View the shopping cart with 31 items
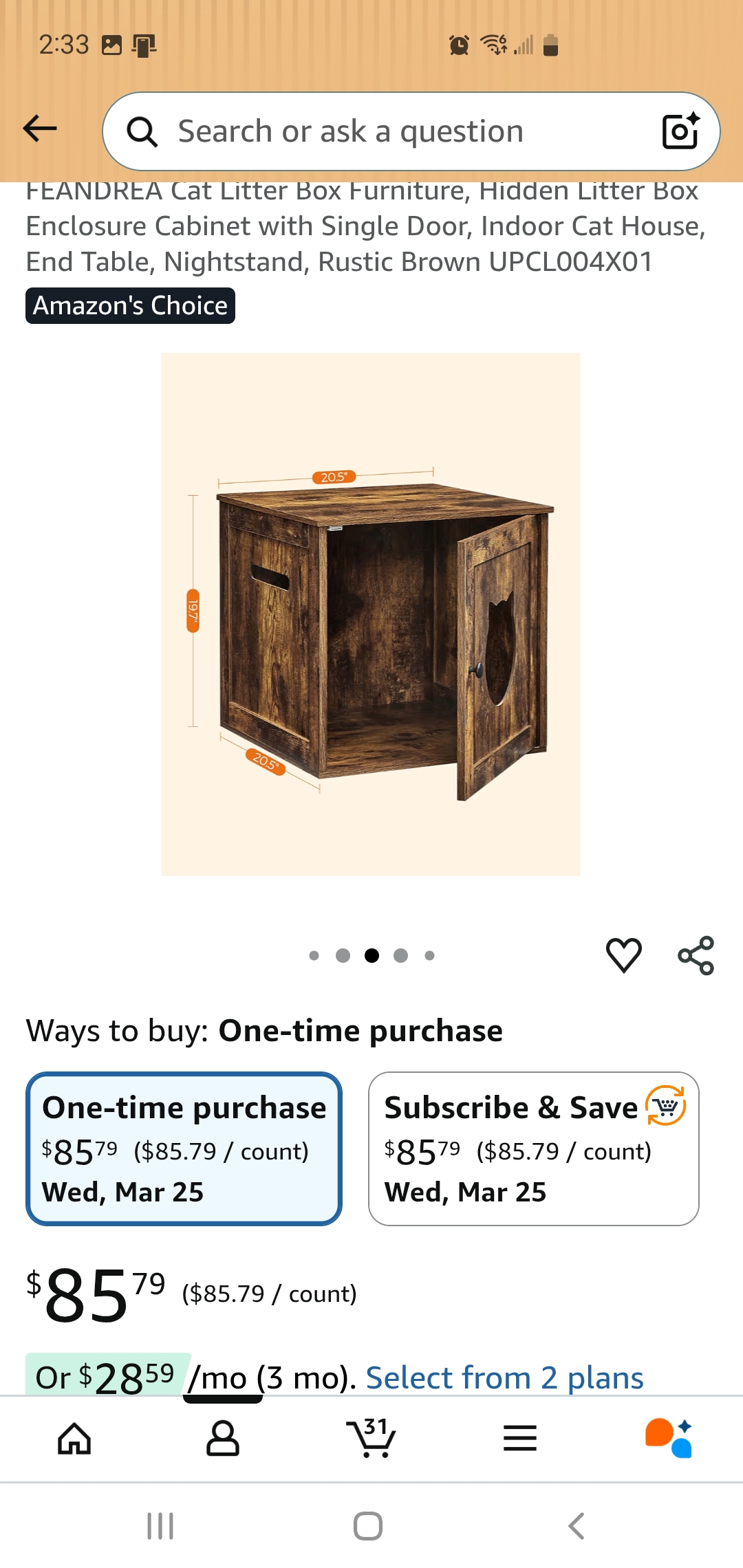 click(371, 1438)
